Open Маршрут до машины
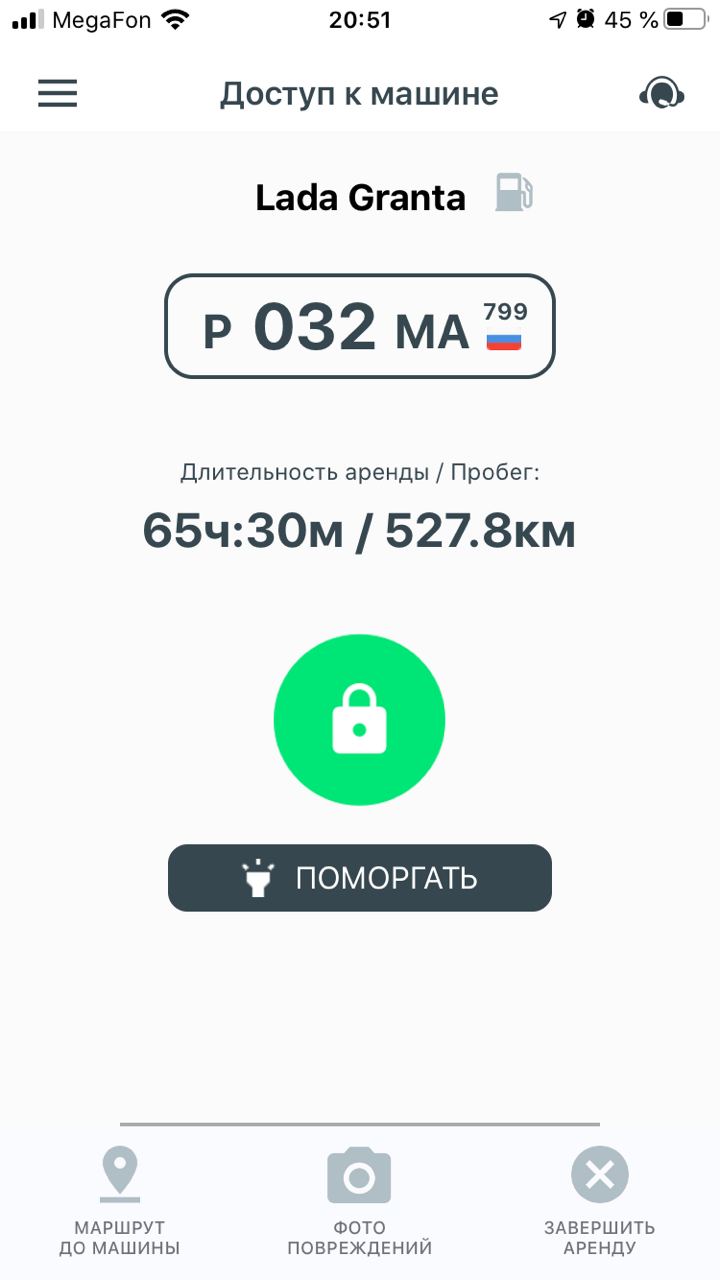The width and height of the screenshot is (720, 1280). point(120,1201)
